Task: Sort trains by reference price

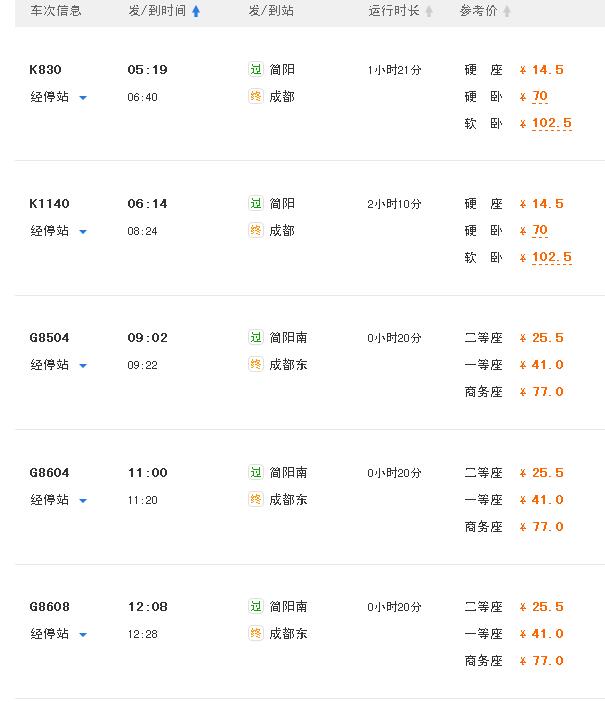Action: click(x=485, y=11)
